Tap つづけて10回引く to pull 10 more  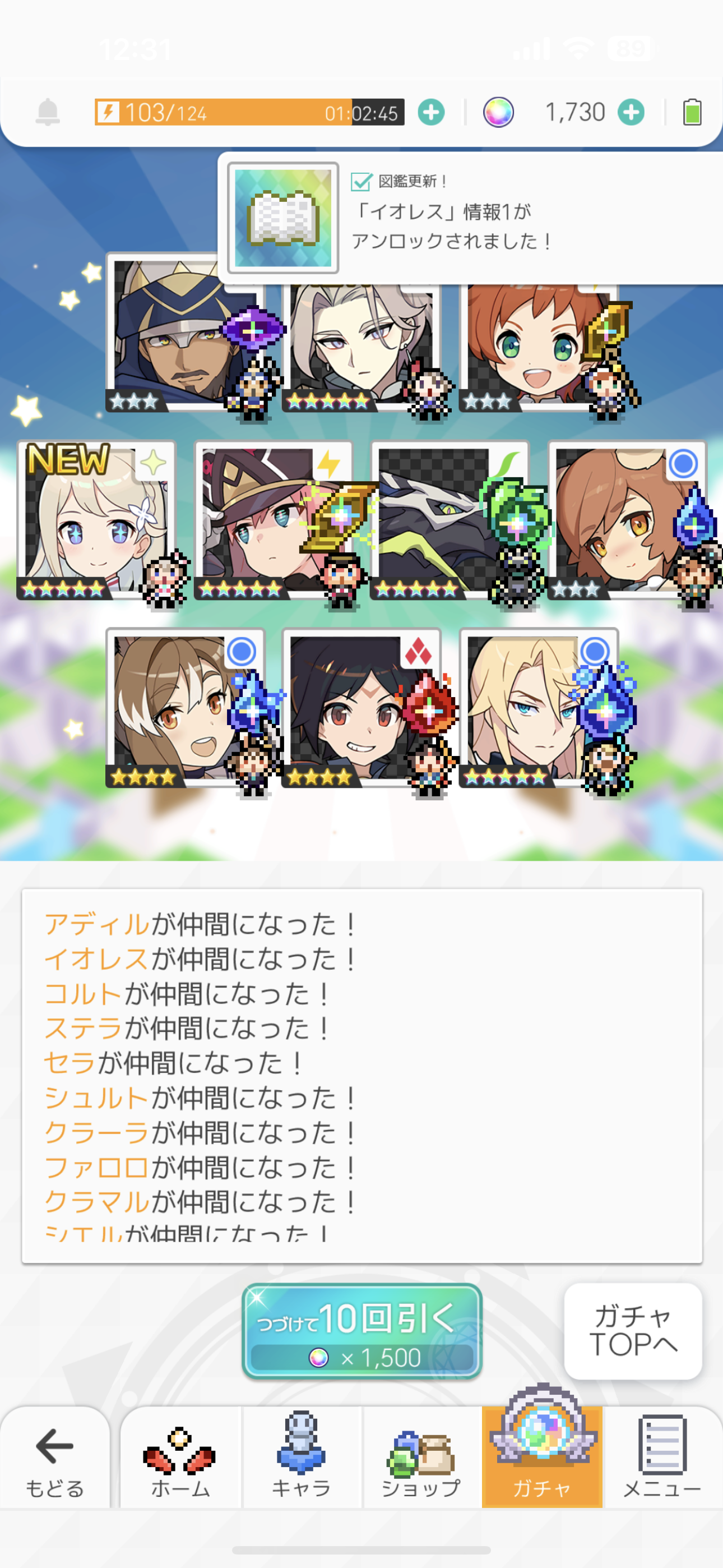click(x=362, y=1331)
